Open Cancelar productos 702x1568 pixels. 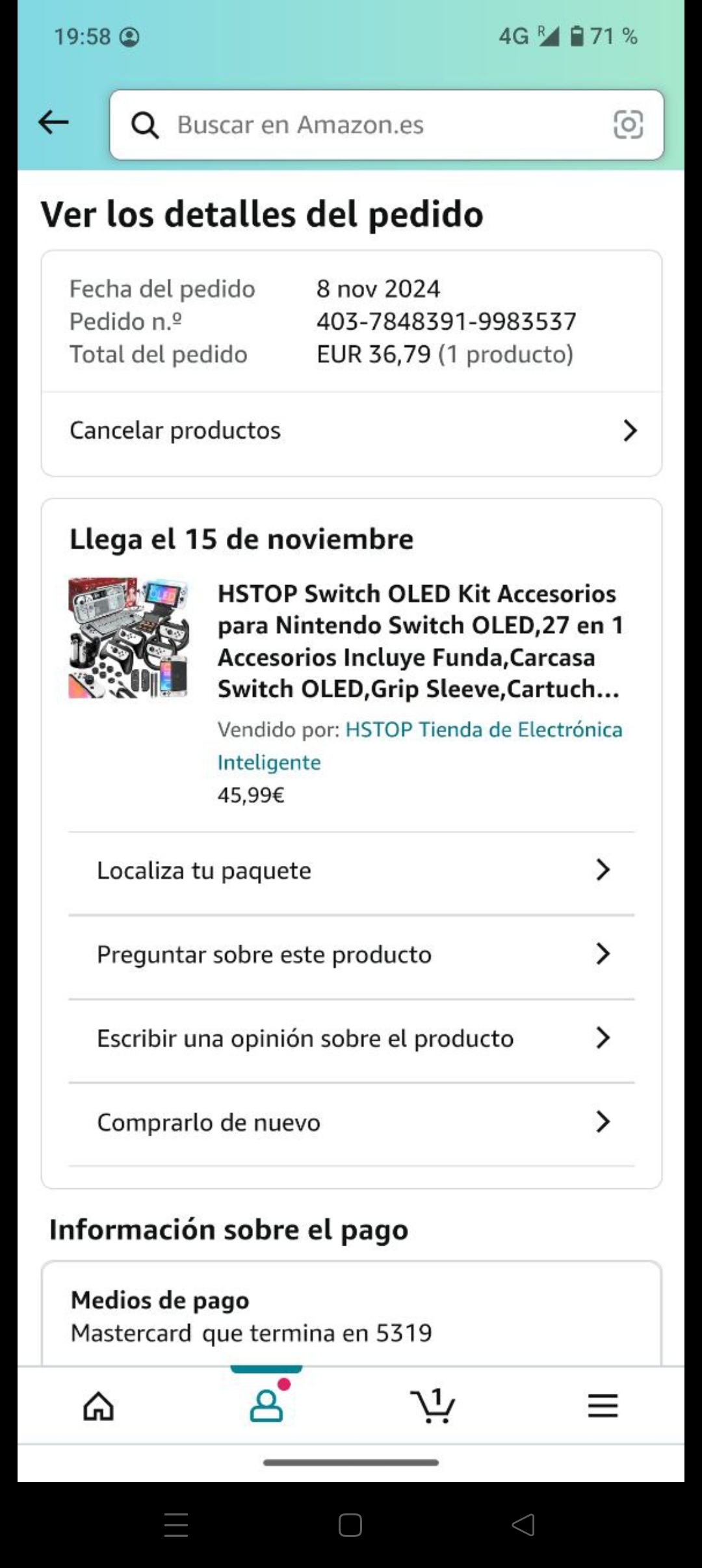click(351, 430)
